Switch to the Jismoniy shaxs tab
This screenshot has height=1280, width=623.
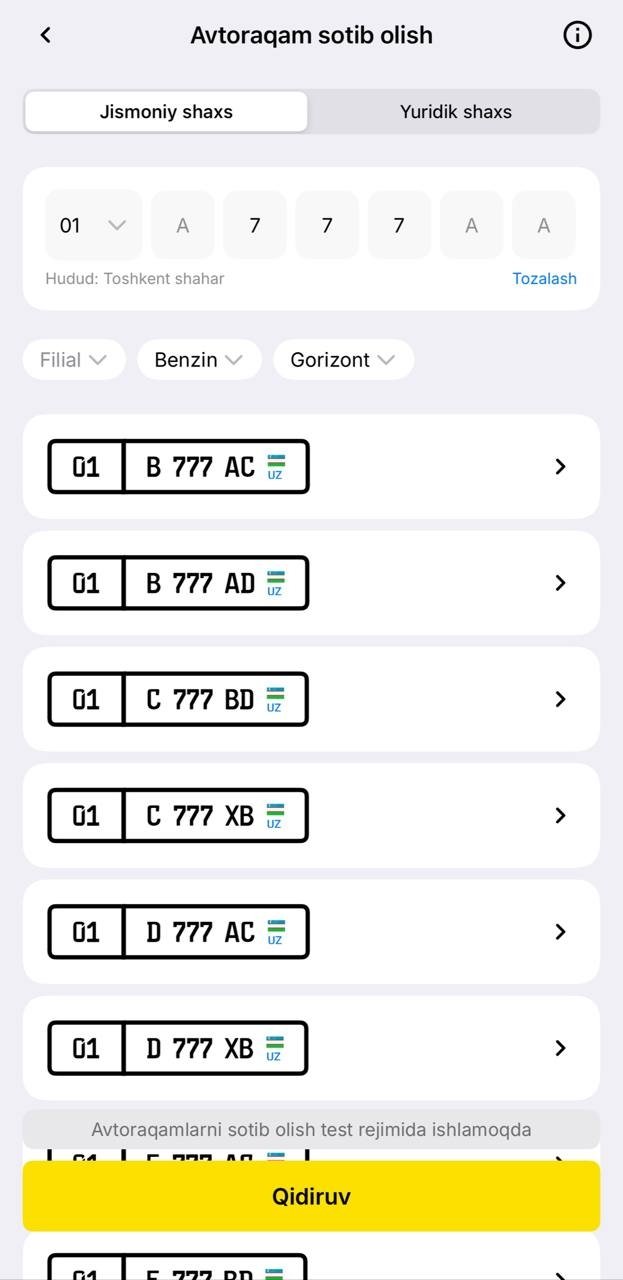[166, 112]
